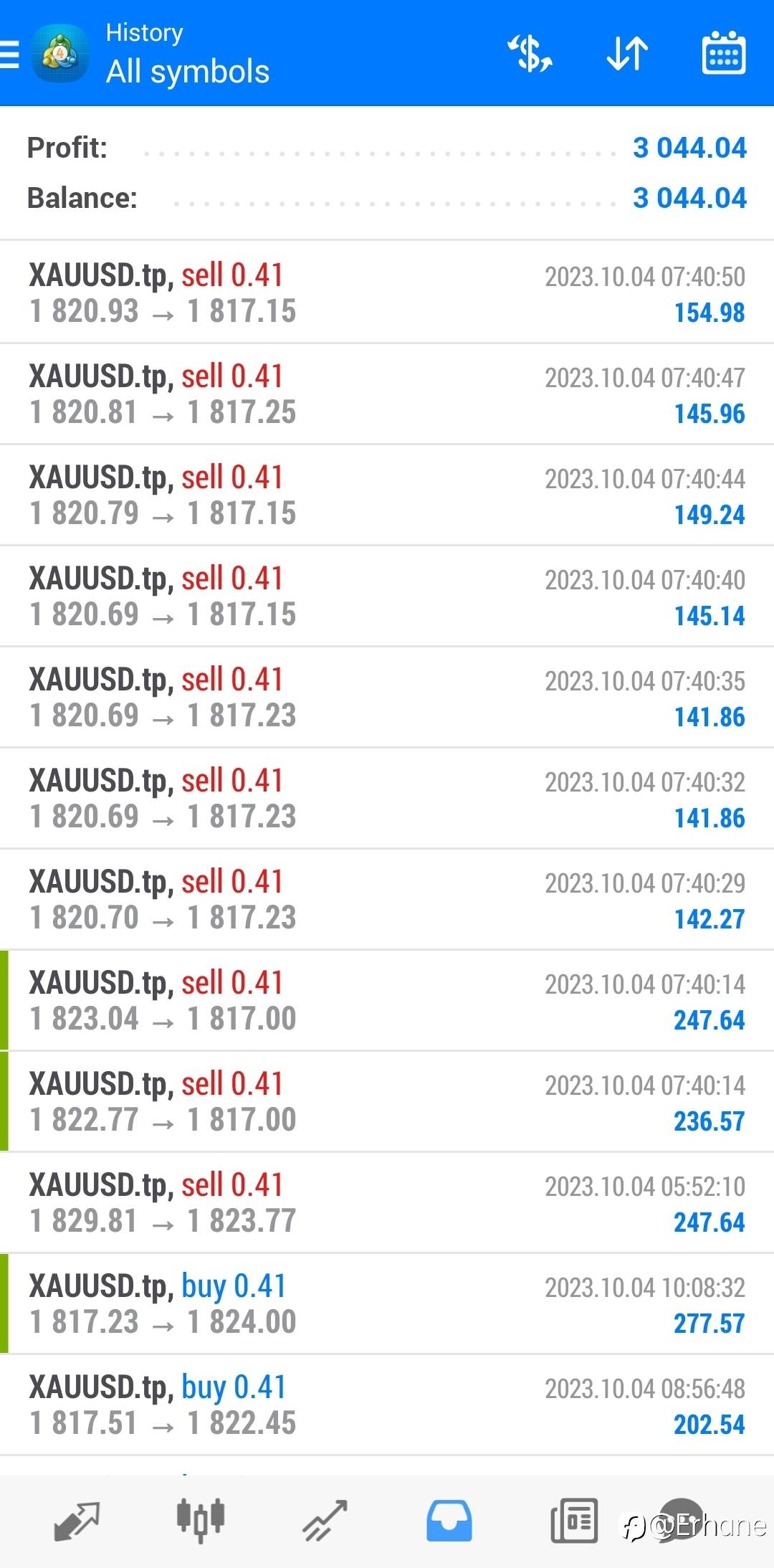Open the hamburger drawer menu
Viewport: 774px width, 1568px height.
(9, 54)
